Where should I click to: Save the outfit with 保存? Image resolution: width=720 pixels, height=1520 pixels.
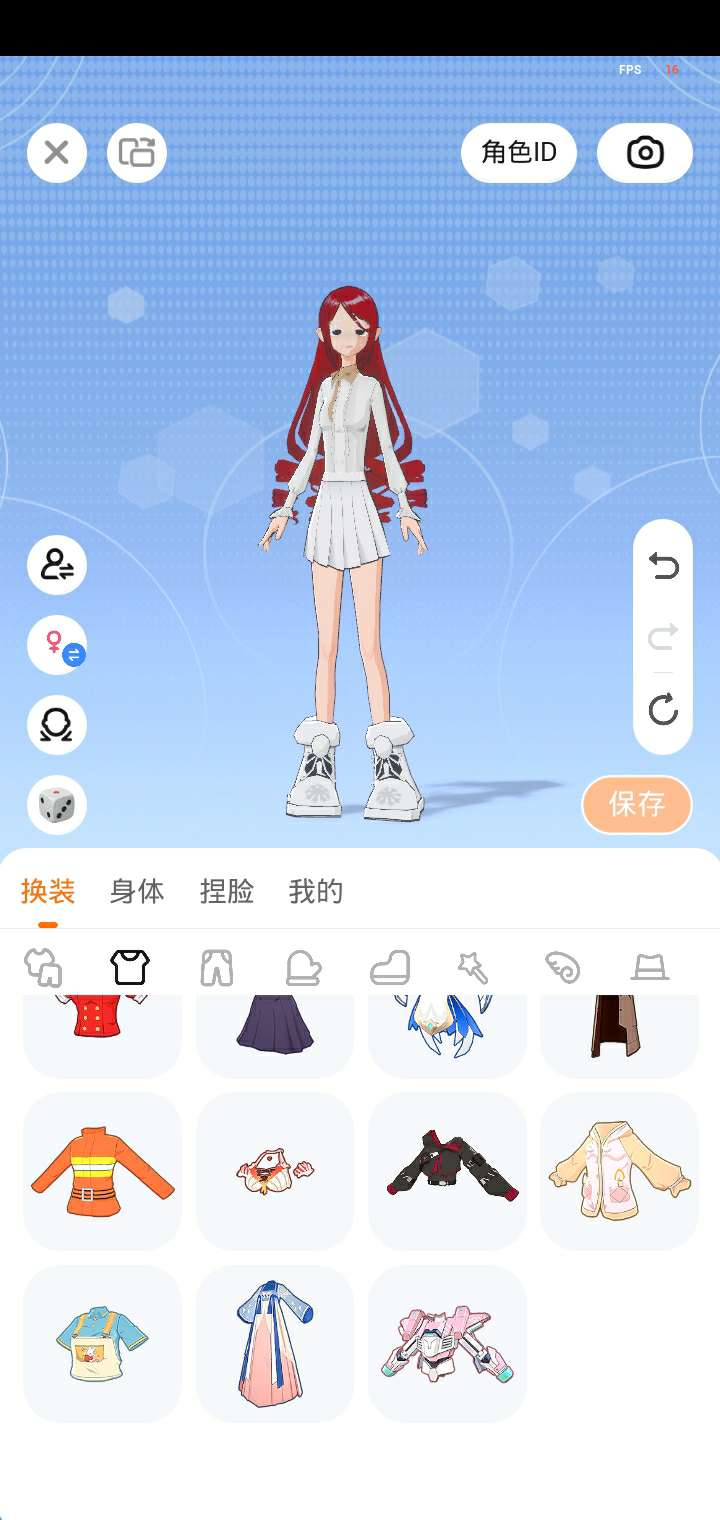click(x=637, y=804)
